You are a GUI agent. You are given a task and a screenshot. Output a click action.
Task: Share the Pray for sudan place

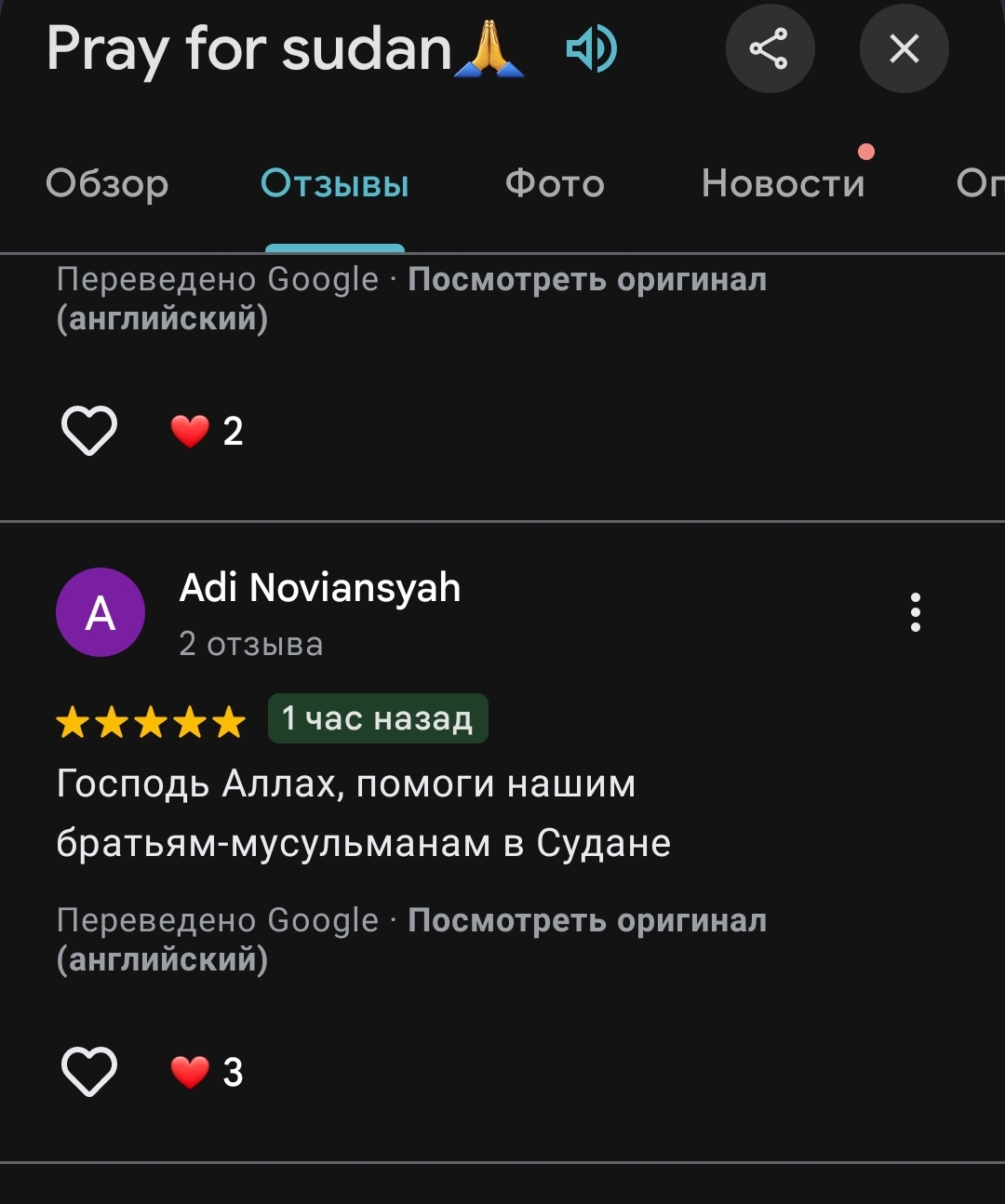click(770, 49)
